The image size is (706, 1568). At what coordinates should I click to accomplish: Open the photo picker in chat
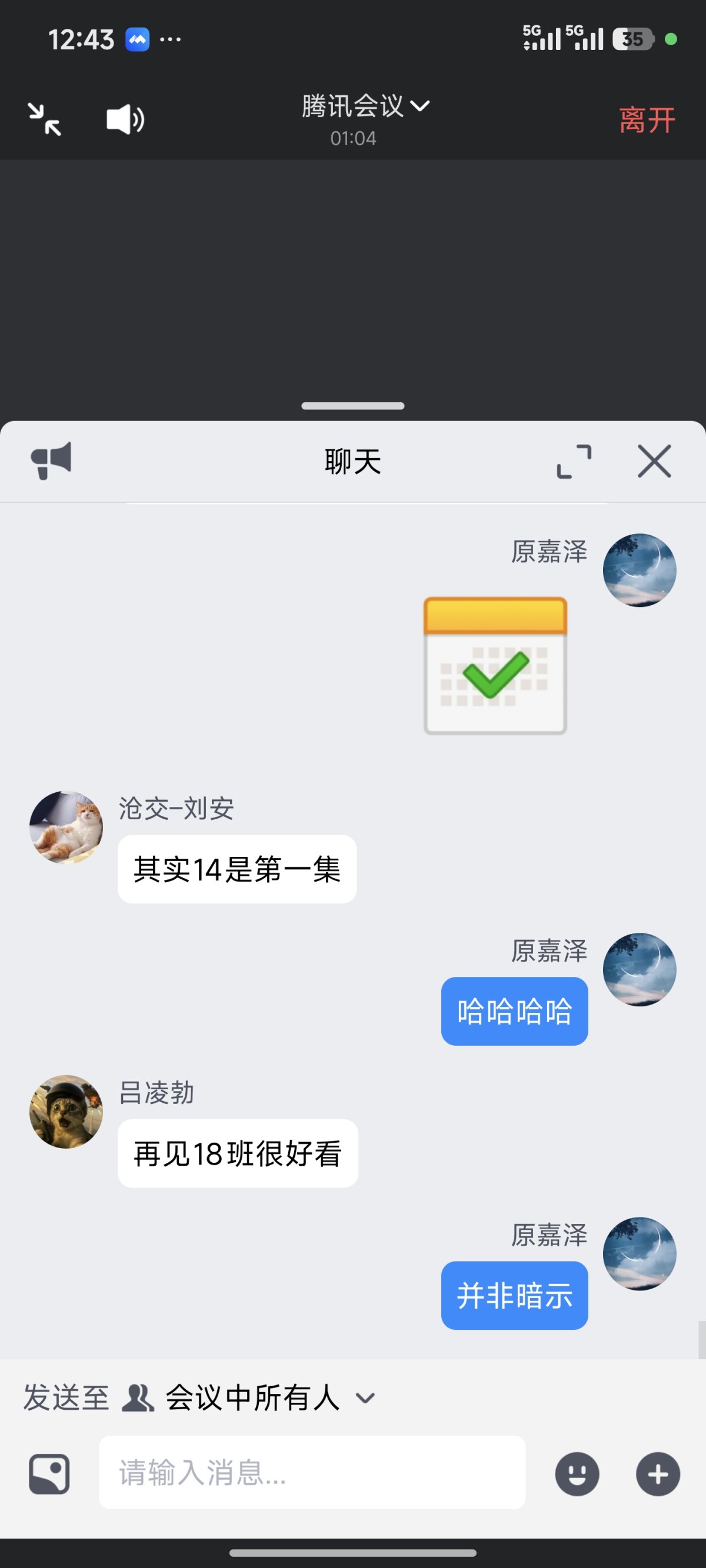click(x=49, y=1474)
